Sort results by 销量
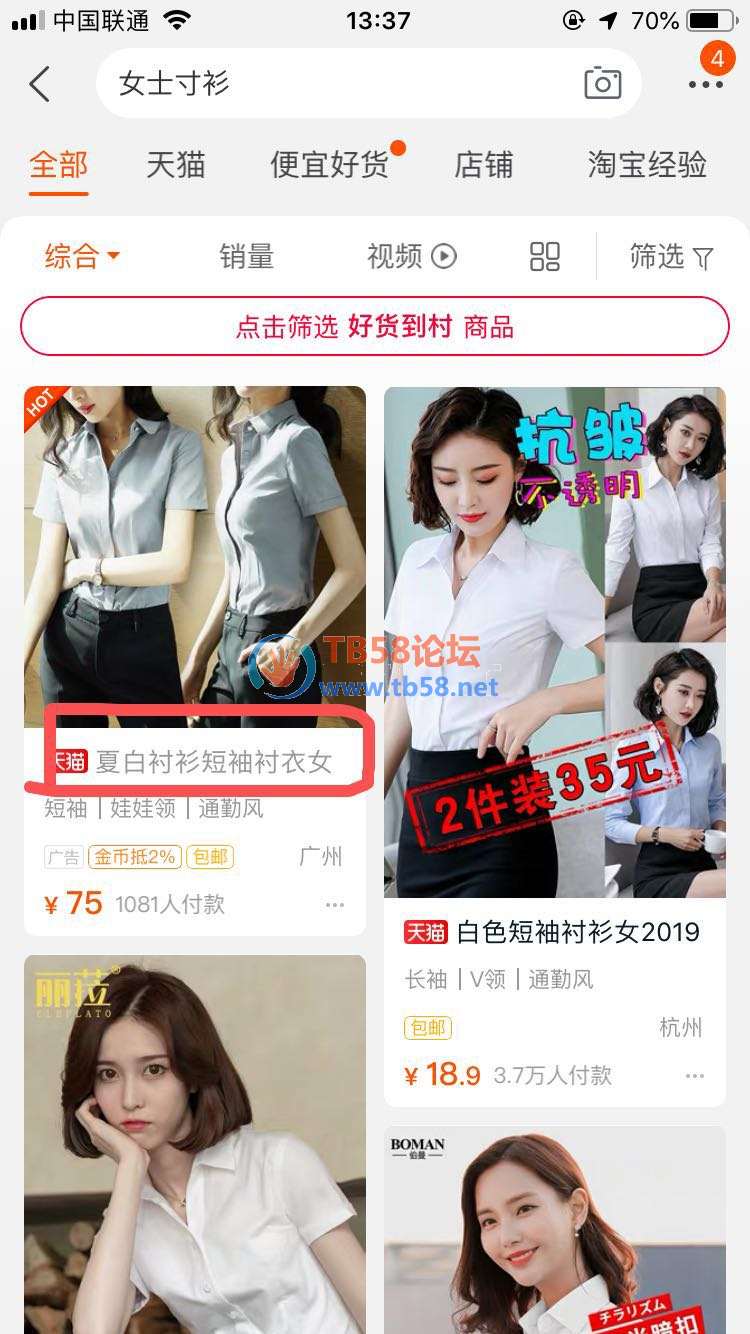The width and height of the screenshot is (750, 1334). pyautogui.click(x=246, y=257)
